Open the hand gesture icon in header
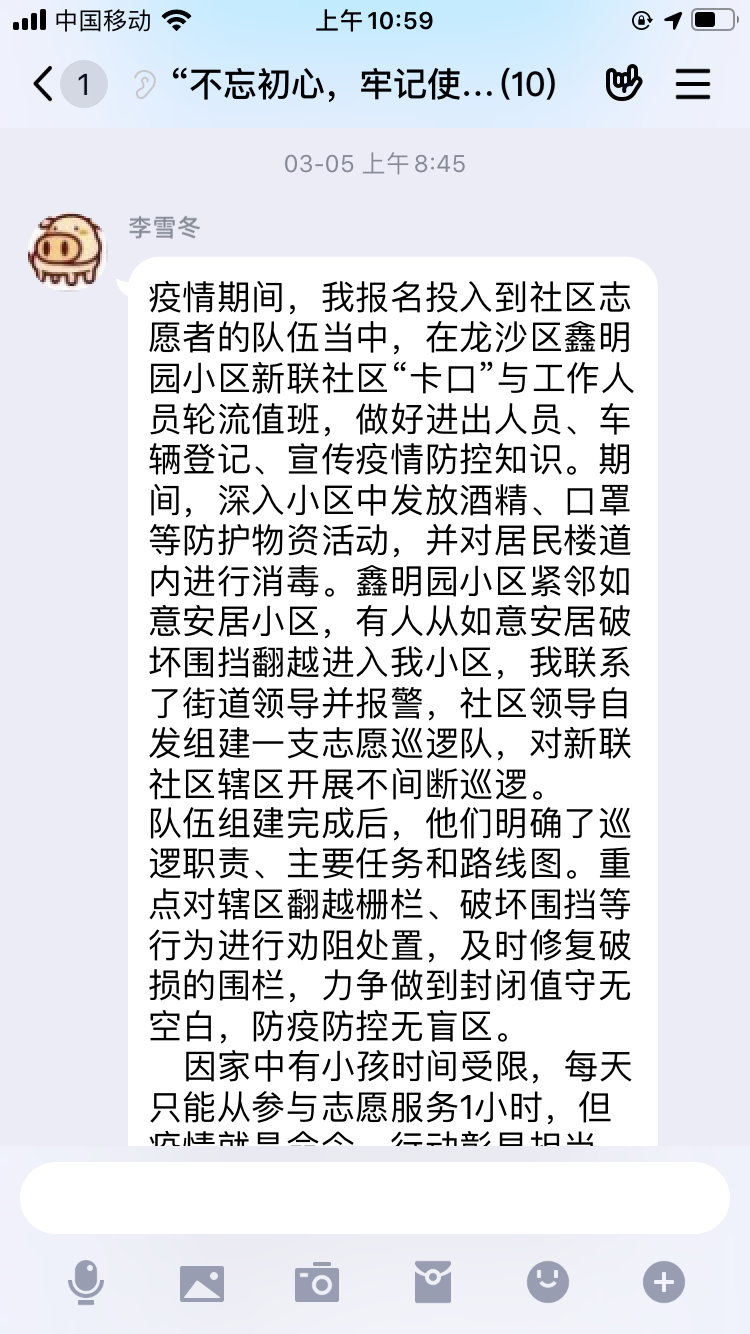 623,85
